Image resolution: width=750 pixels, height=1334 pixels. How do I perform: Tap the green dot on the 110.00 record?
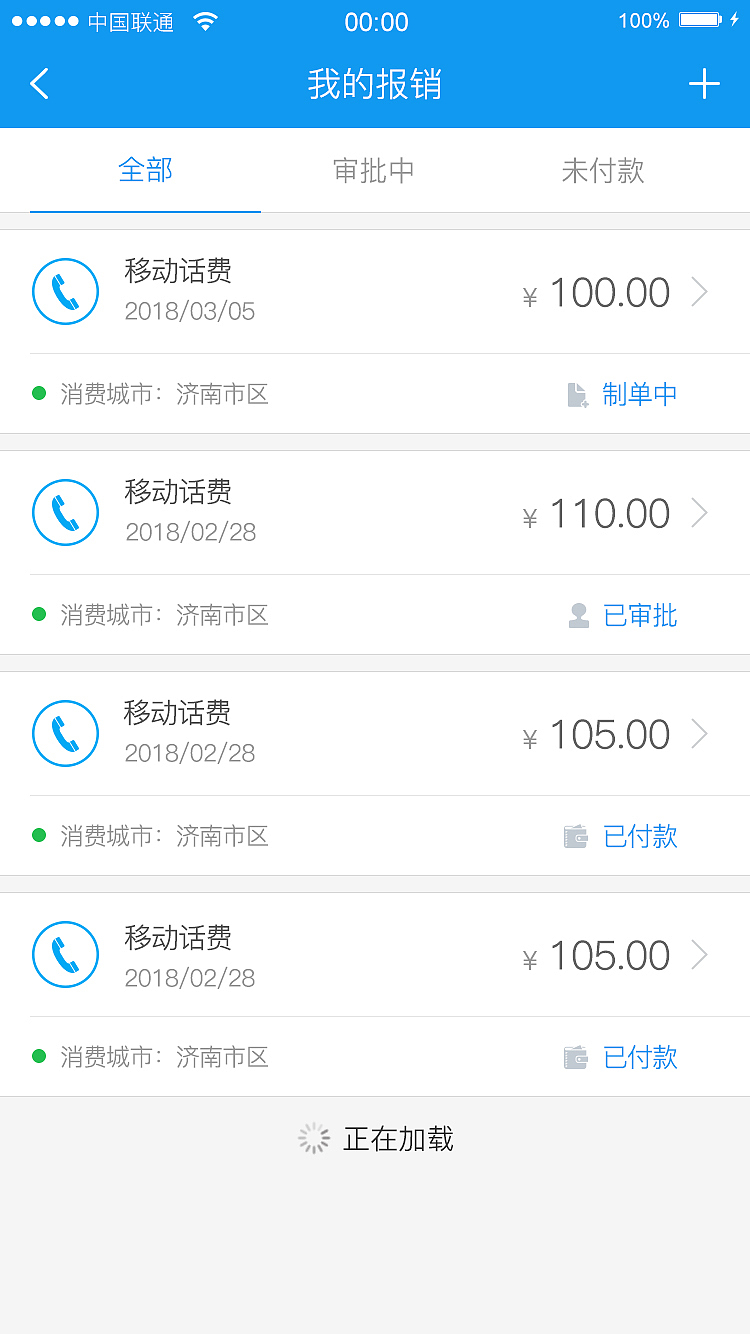pos(40,616)
